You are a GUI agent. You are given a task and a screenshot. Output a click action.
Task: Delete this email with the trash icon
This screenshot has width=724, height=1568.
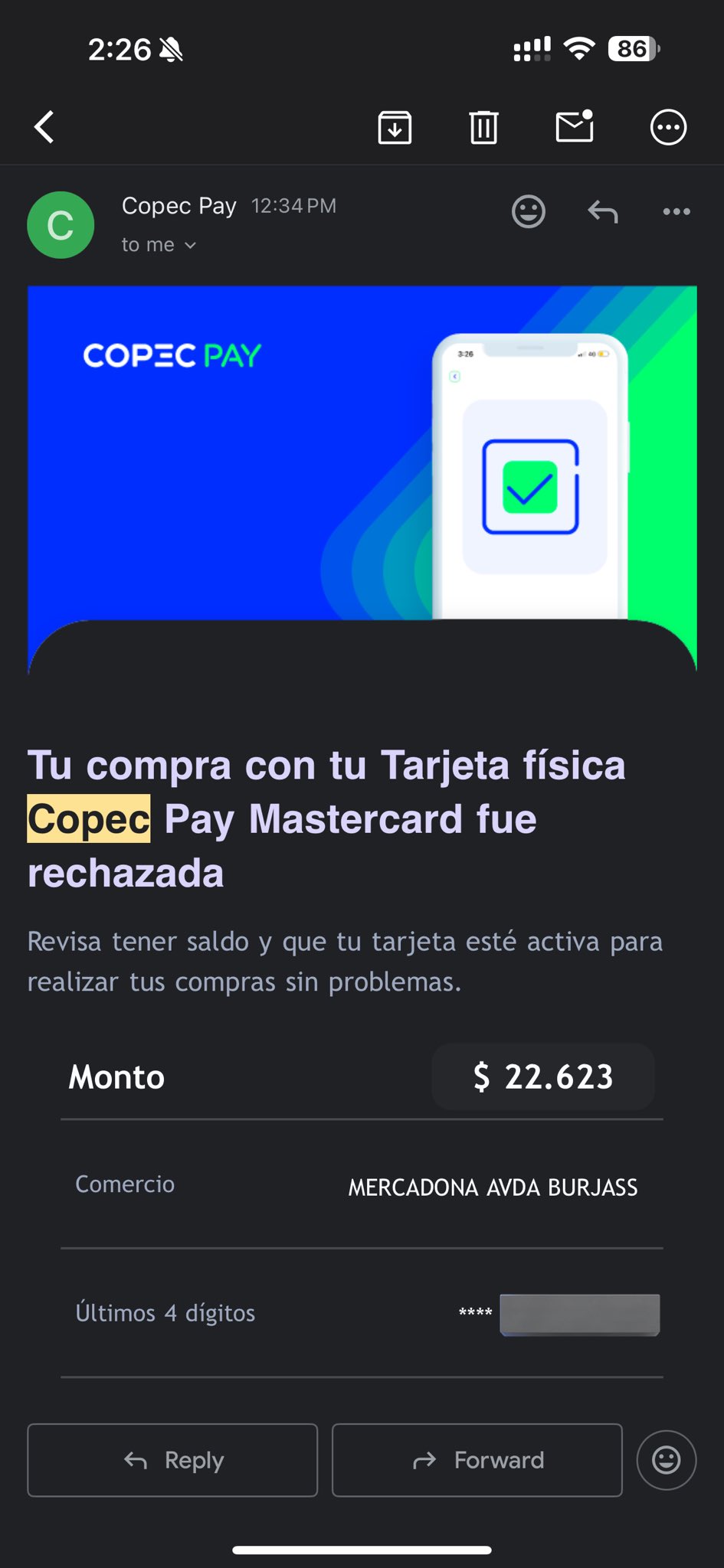pos(483,127)
